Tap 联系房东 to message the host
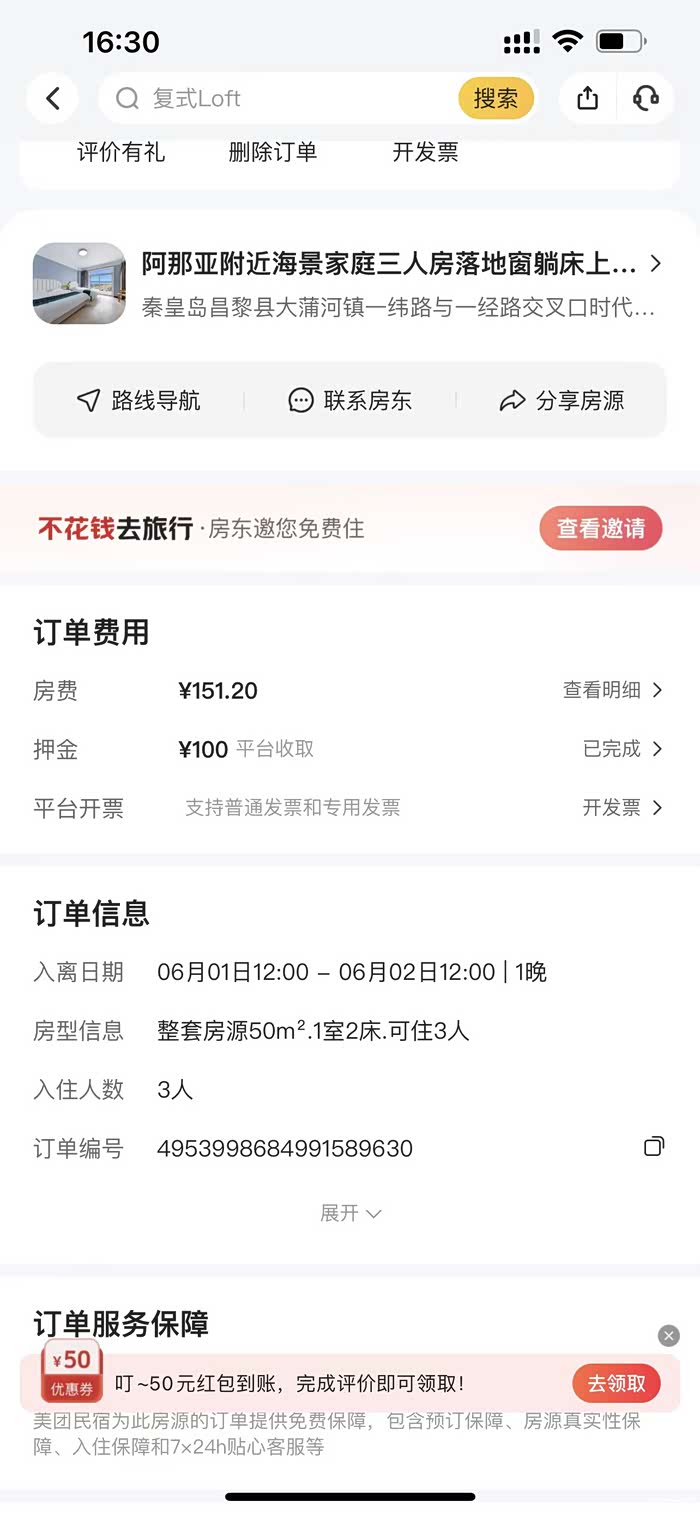The width and height of the screenshot is (700, 1514). click(x=350, y=401)
